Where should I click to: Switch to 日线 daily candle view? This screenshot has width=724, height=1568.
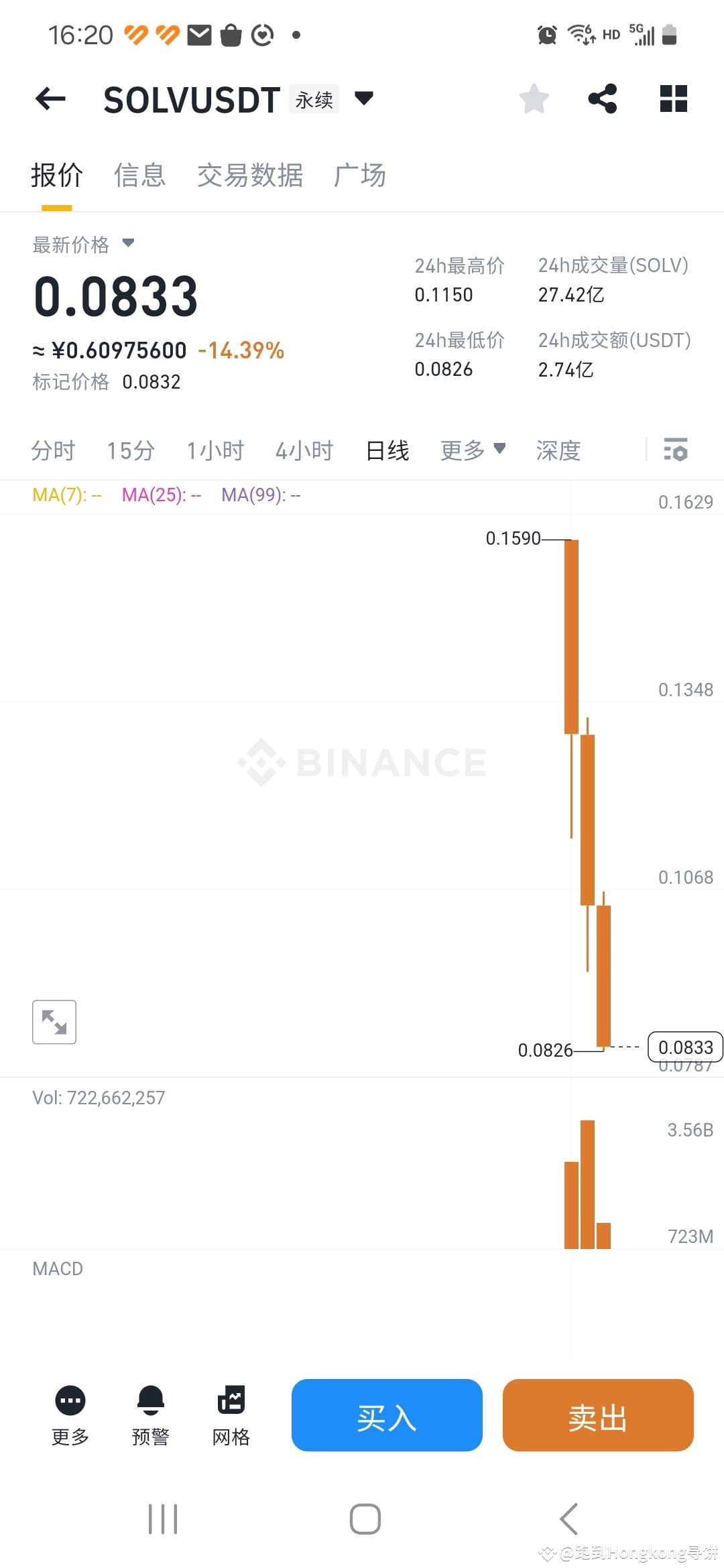[x=386, y=450]
